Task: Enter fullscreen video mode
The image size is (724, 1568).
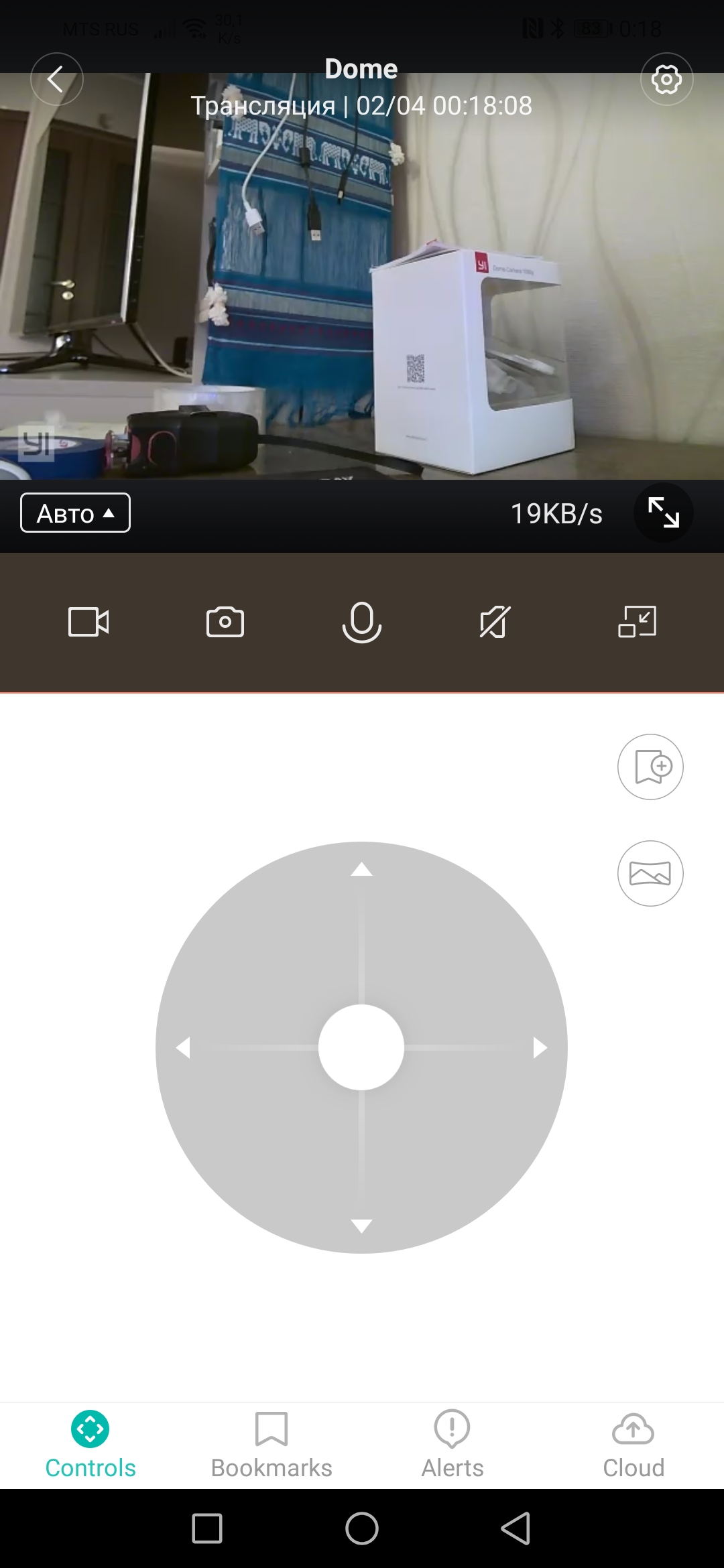Action: pos(663,513)
